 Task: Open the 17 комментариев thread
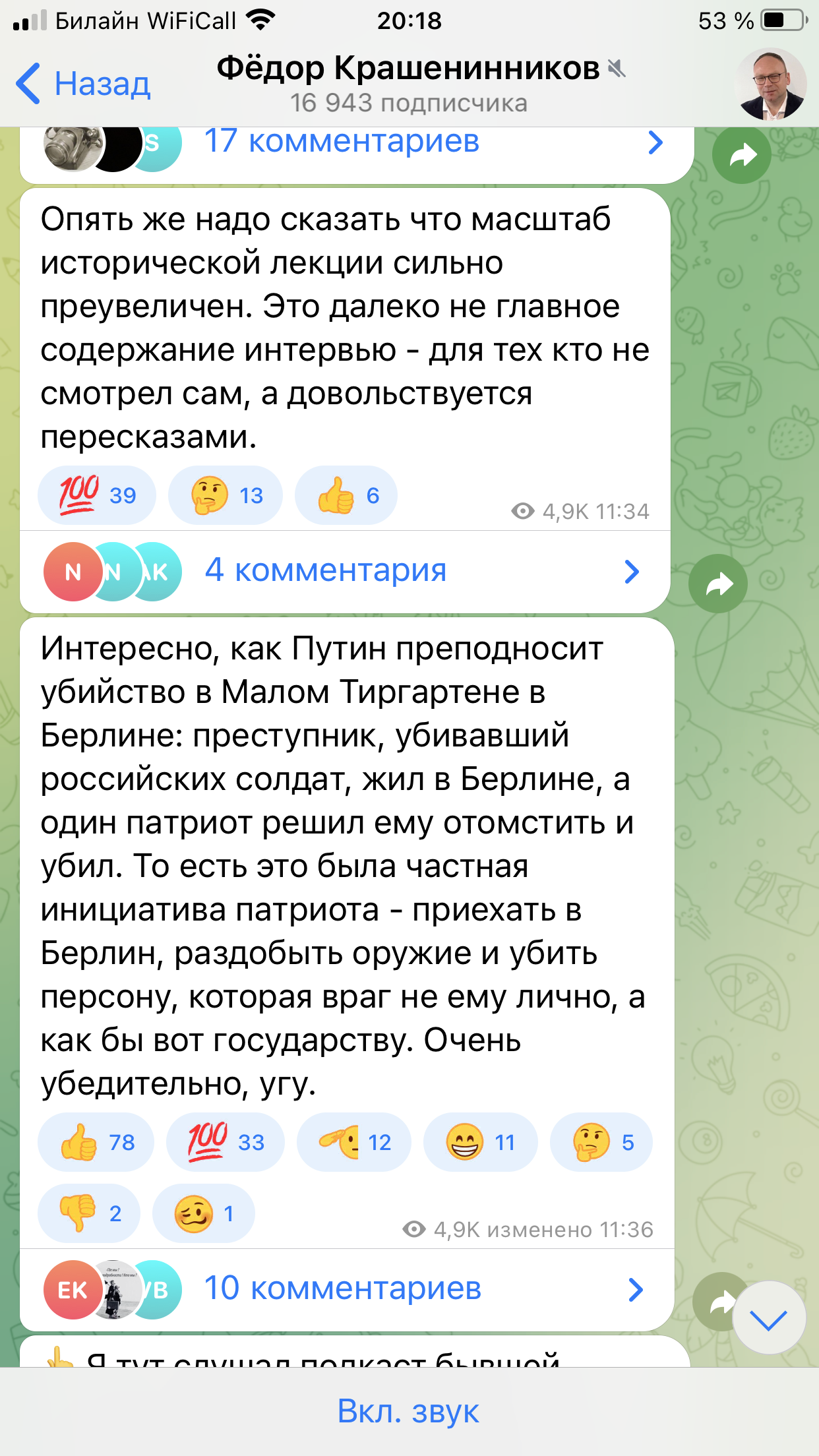point(356,142)
